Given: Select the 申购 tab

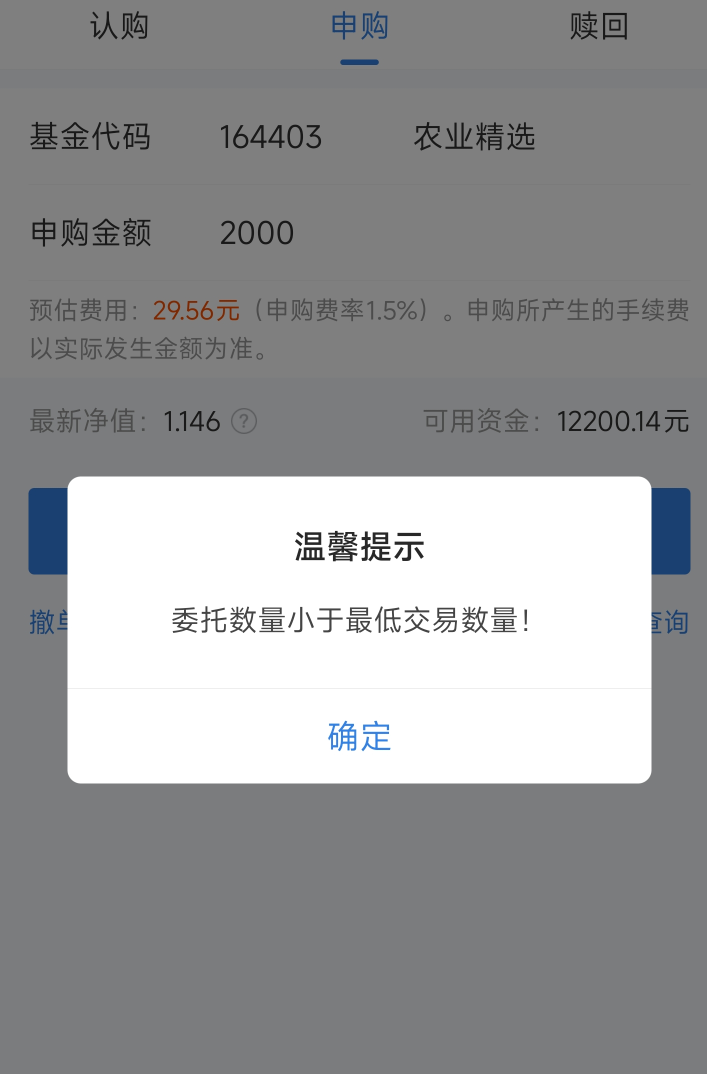Looking at the screenshot, I should [359, 27].
